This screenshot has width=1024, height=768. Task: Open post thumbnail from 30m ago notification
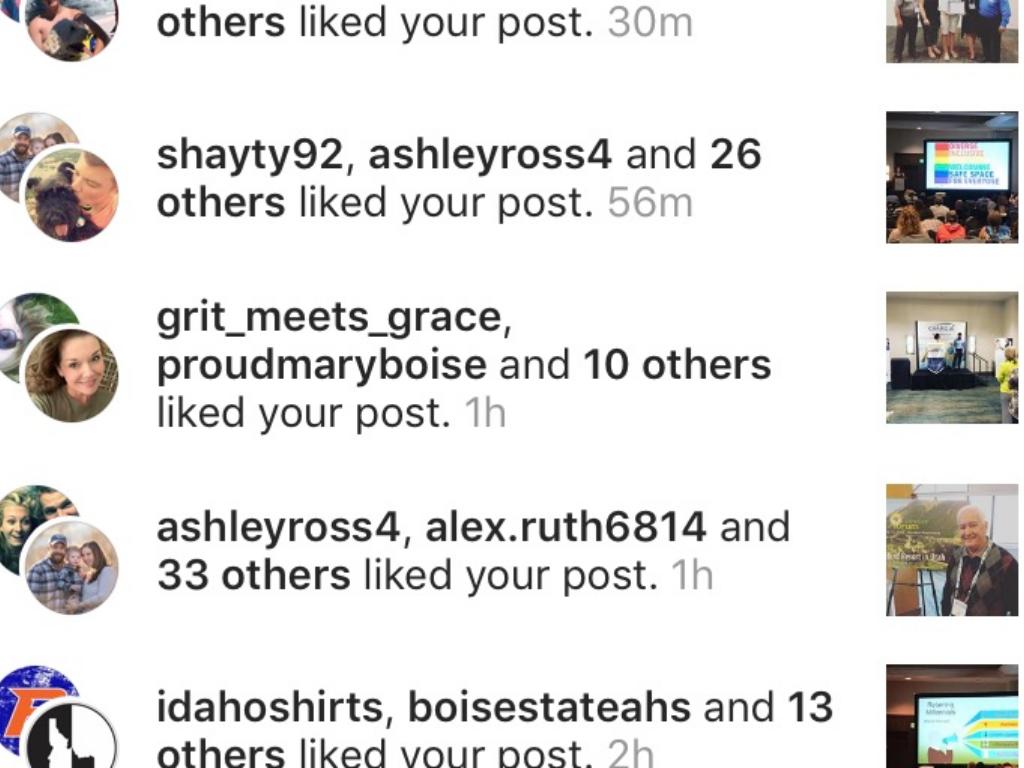(x=951, y=30)
